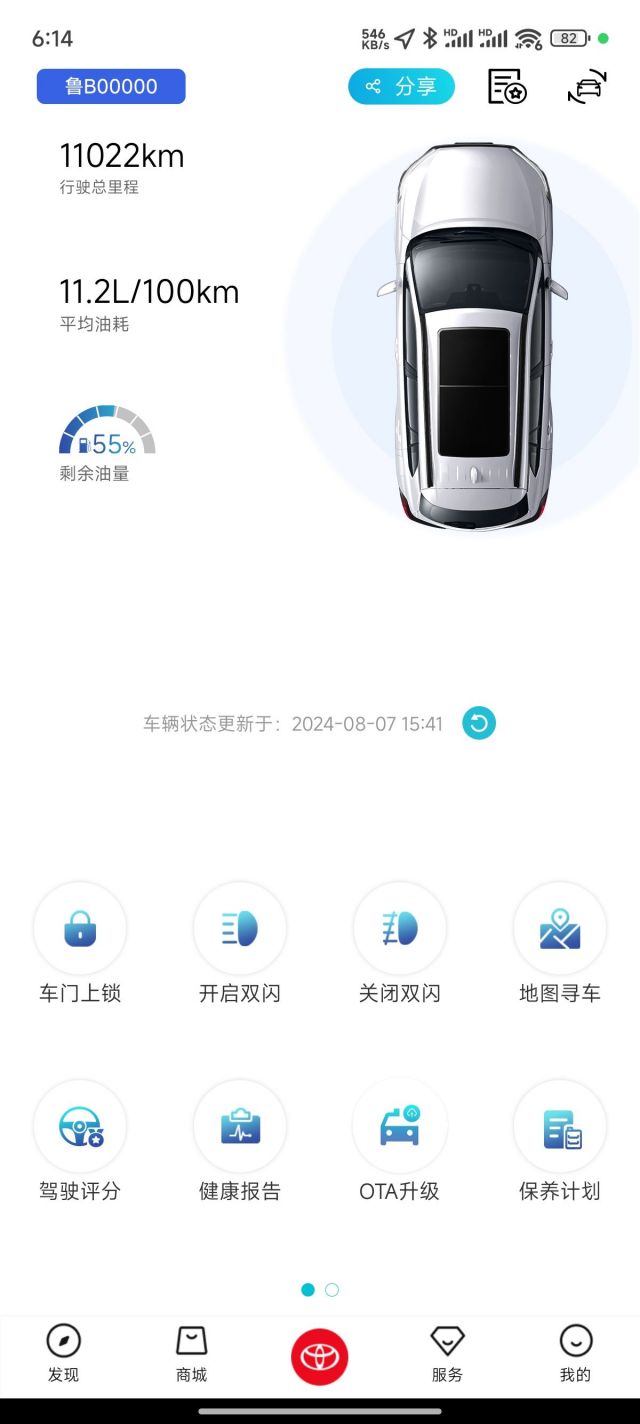Refresh the vehicle status
The height and width of the screenshot is (1424, 640).
(479, 723)
